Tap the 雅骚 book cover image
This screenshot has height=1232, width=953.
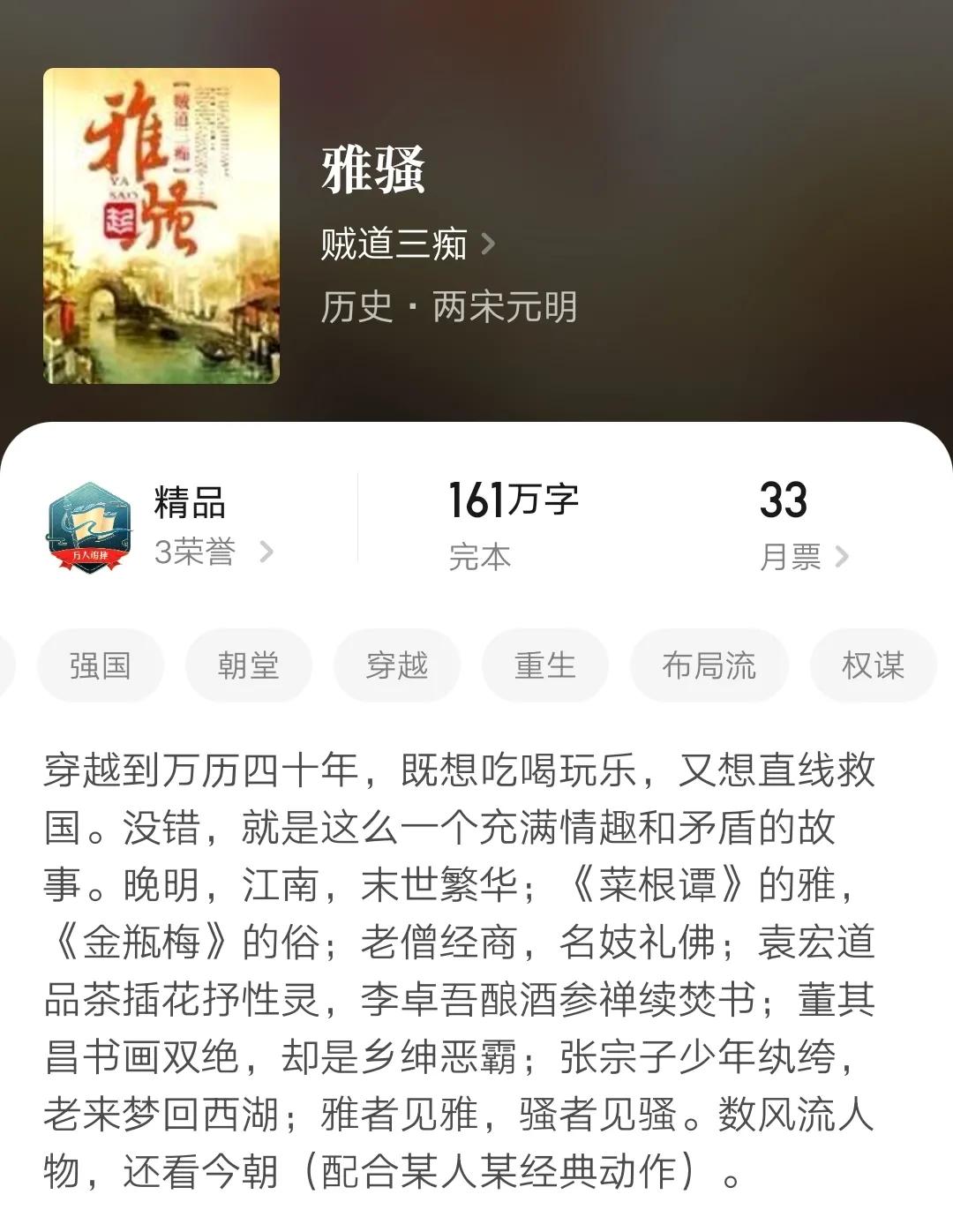coord(161,223)
